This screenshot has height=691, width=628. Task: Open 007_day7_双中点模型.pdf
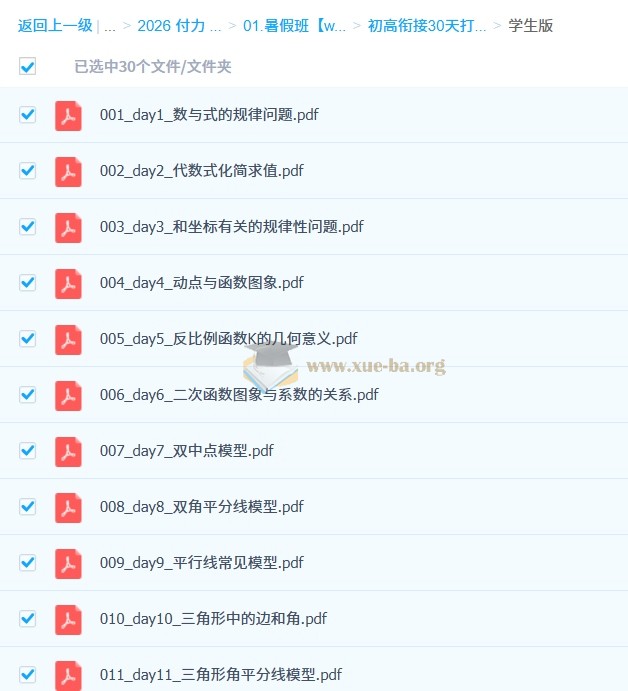coord(186,451)
